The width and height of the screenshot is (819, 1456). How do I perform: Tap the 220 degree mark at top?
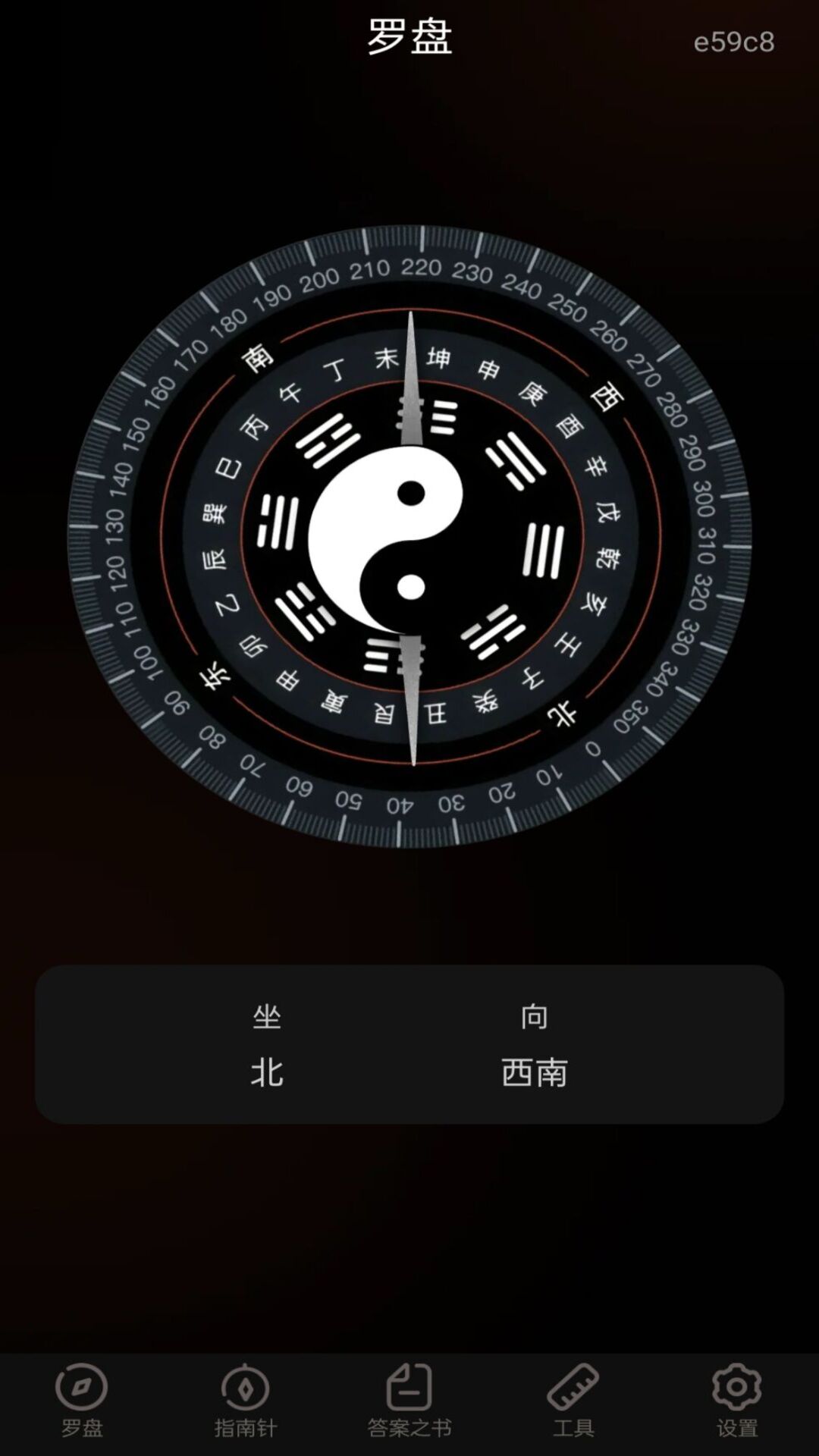422,268
